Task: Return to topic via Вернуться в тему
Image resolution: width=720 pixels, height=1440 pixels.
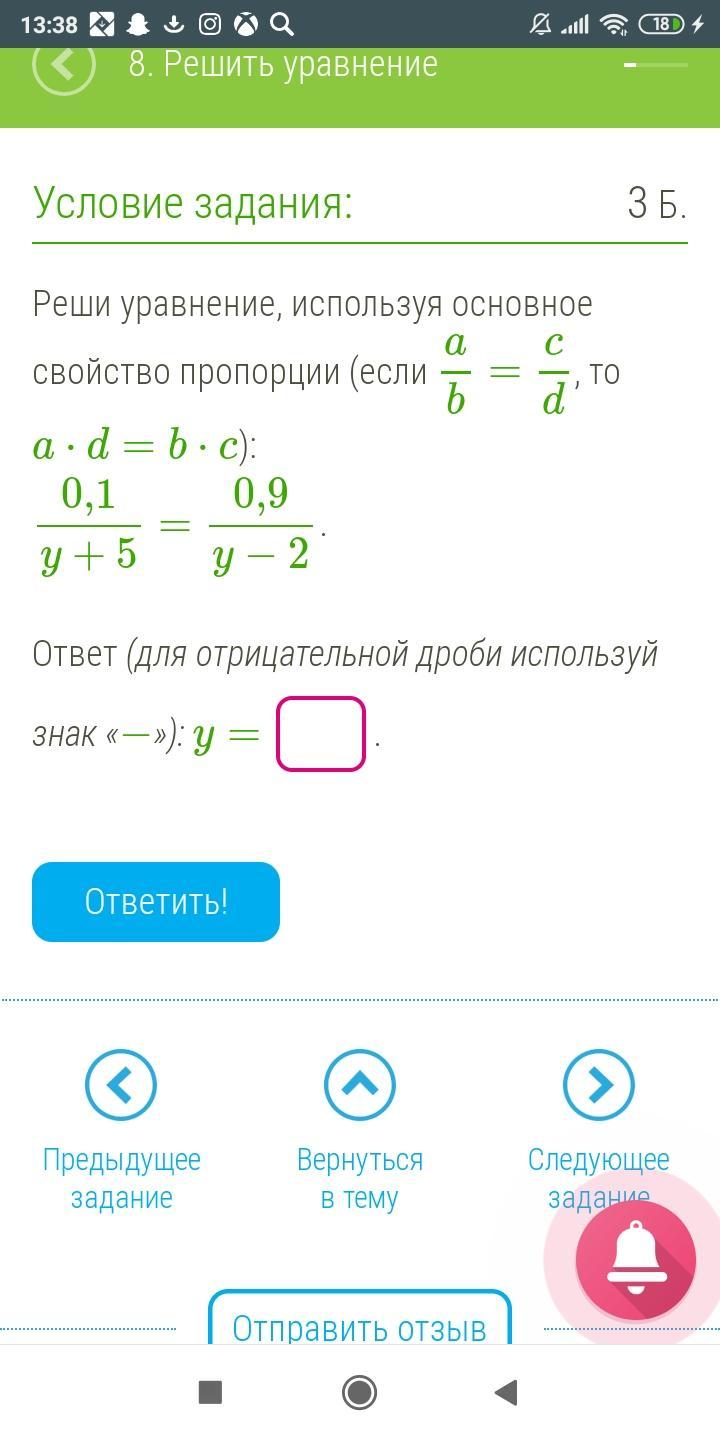Action: (360, 1086)
